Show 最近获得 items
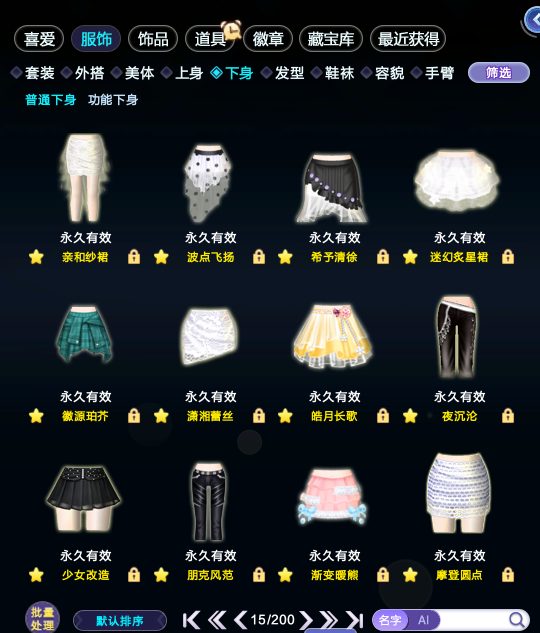 (x=408, y=39)
